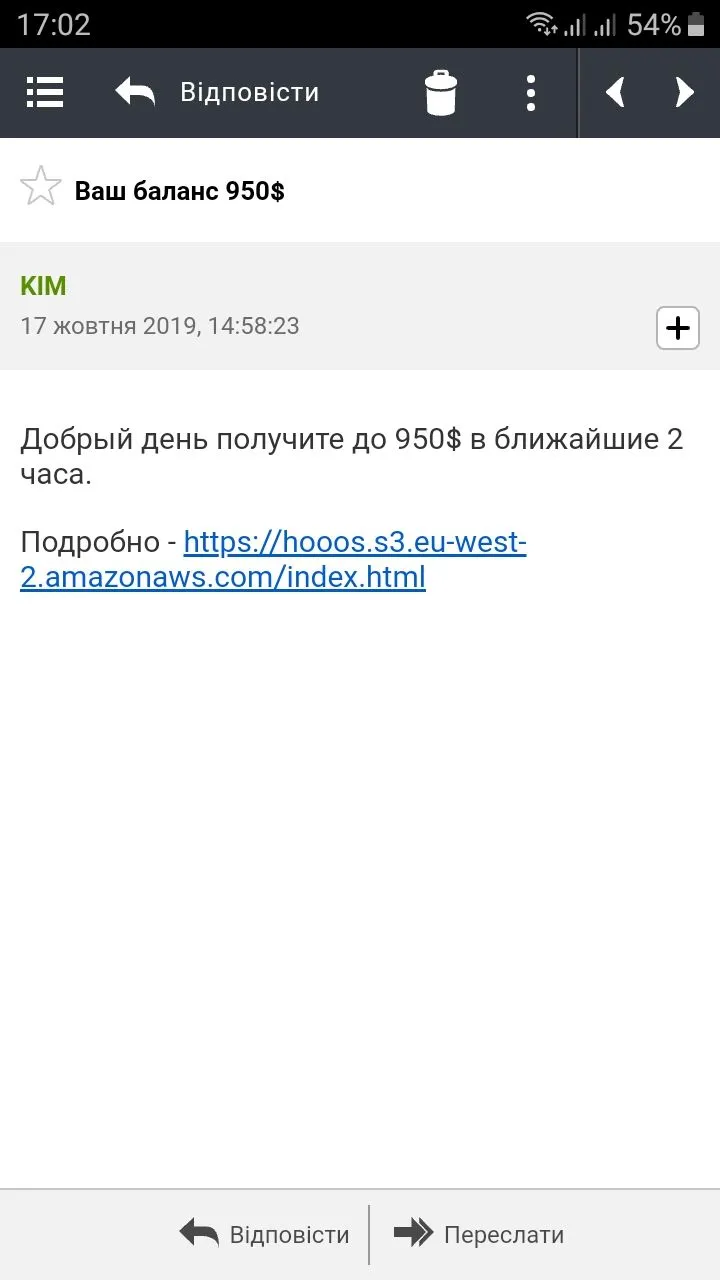
Task: Star the message Ваш баланс 950$
Action: (x=41, y=188)
